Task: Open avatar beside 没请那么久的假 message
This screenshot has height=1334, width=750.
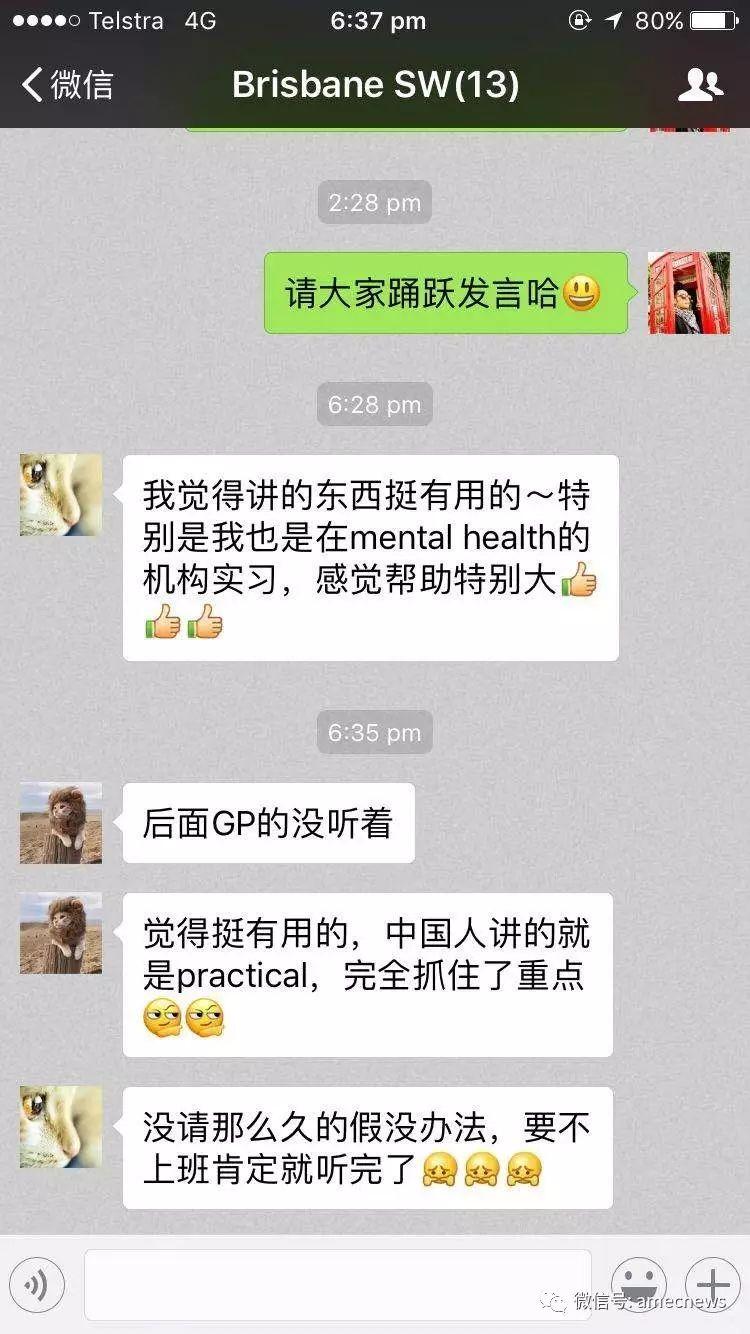Action: pos(61,1127)
